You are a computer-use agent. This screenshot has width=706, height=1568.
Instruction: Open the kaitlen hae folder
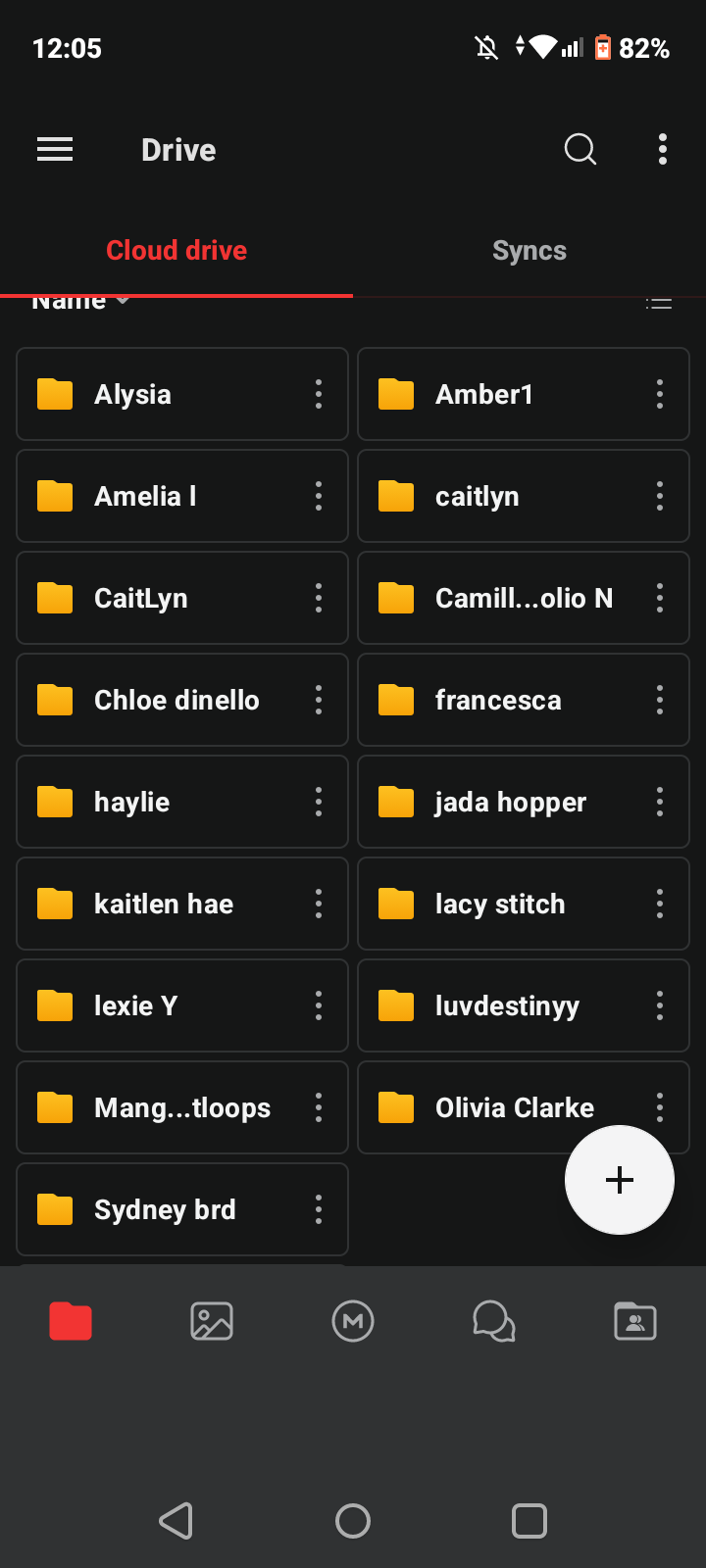tap(182, 904)
